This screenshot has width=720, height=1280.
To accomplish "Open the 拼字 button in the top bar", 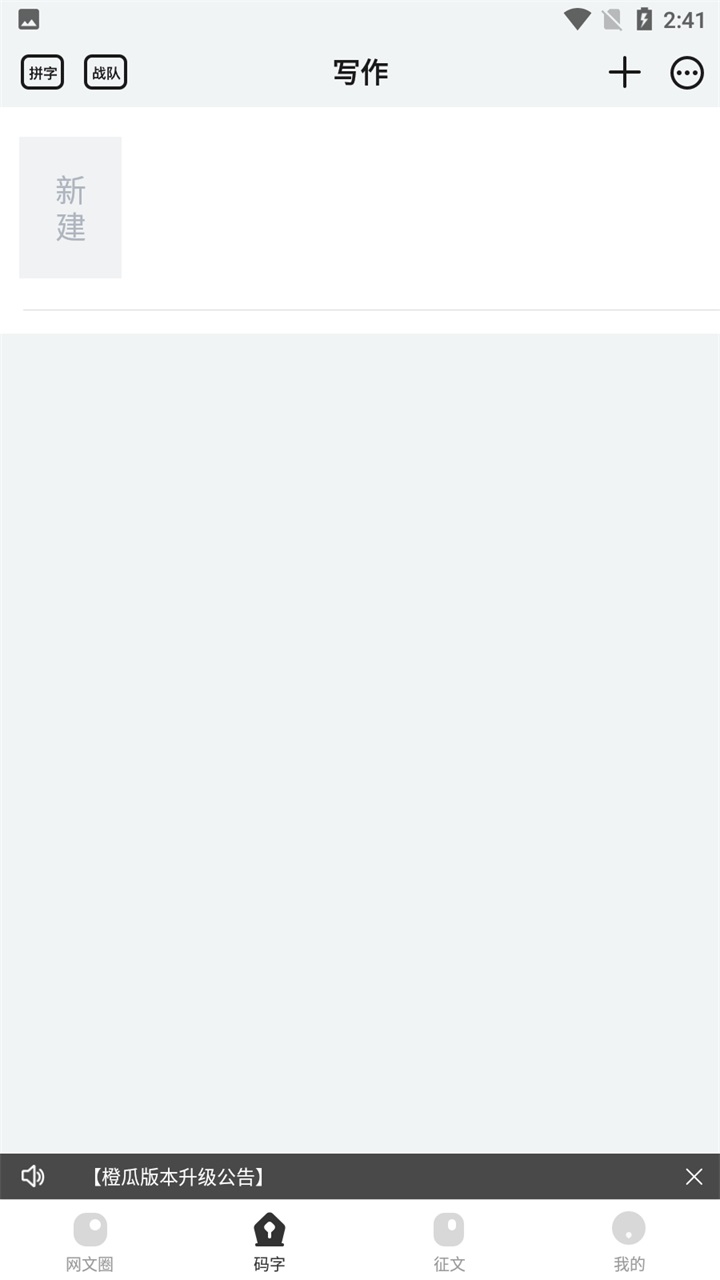I will pos(42,72).
